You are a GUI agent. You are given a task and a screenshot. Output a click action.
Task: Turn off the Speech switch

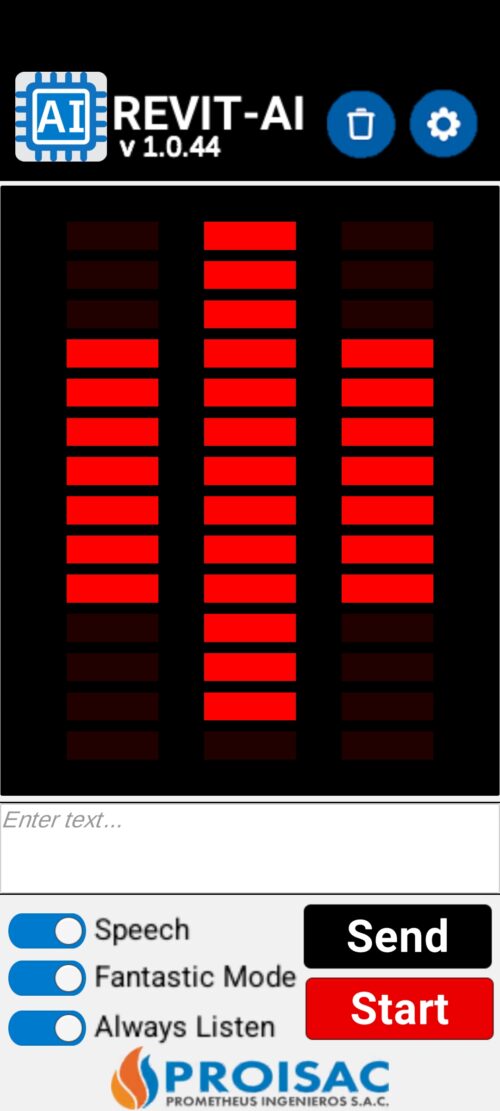click(47, 930)
